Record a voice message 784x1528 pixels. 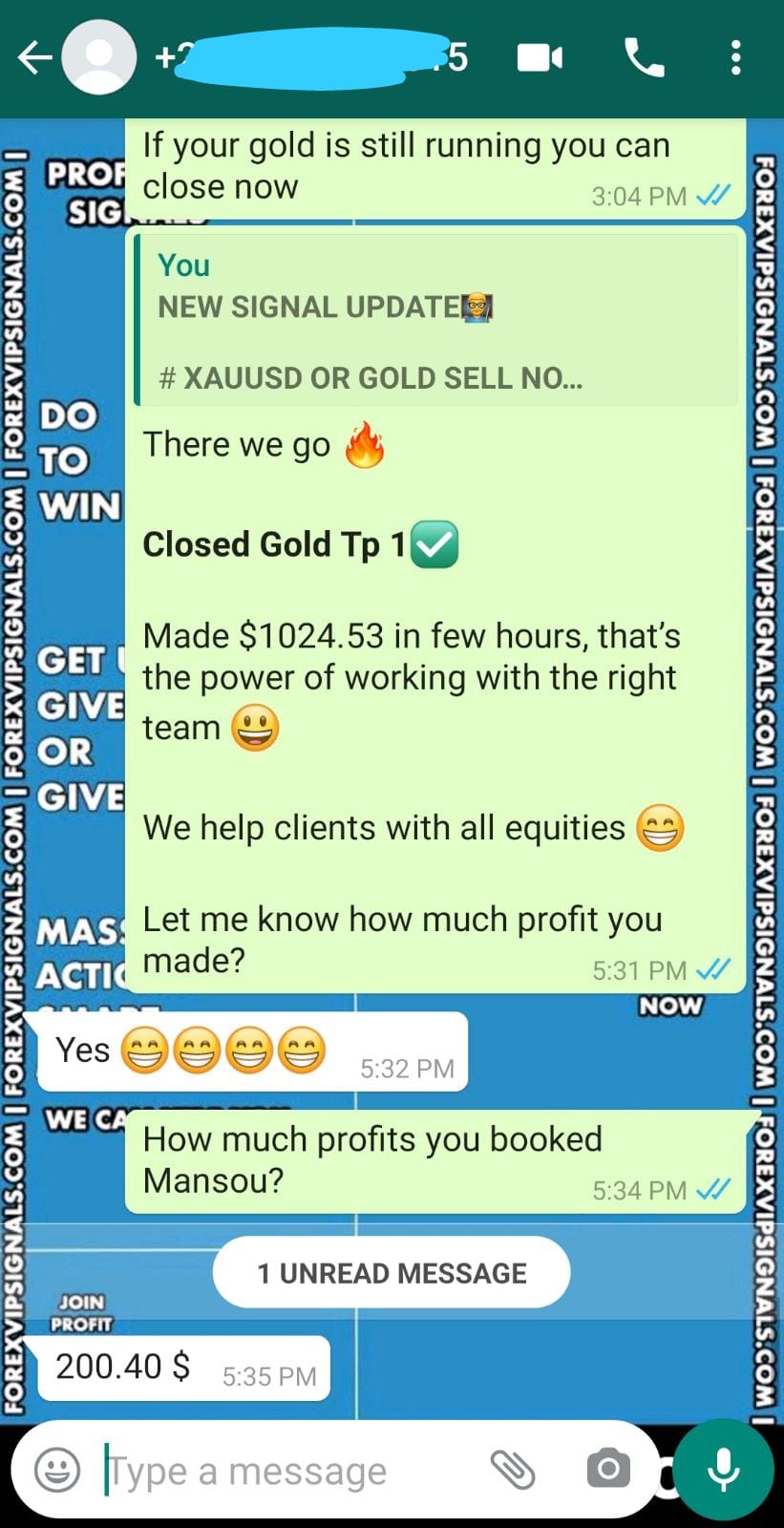click(x=723, y=1470)
